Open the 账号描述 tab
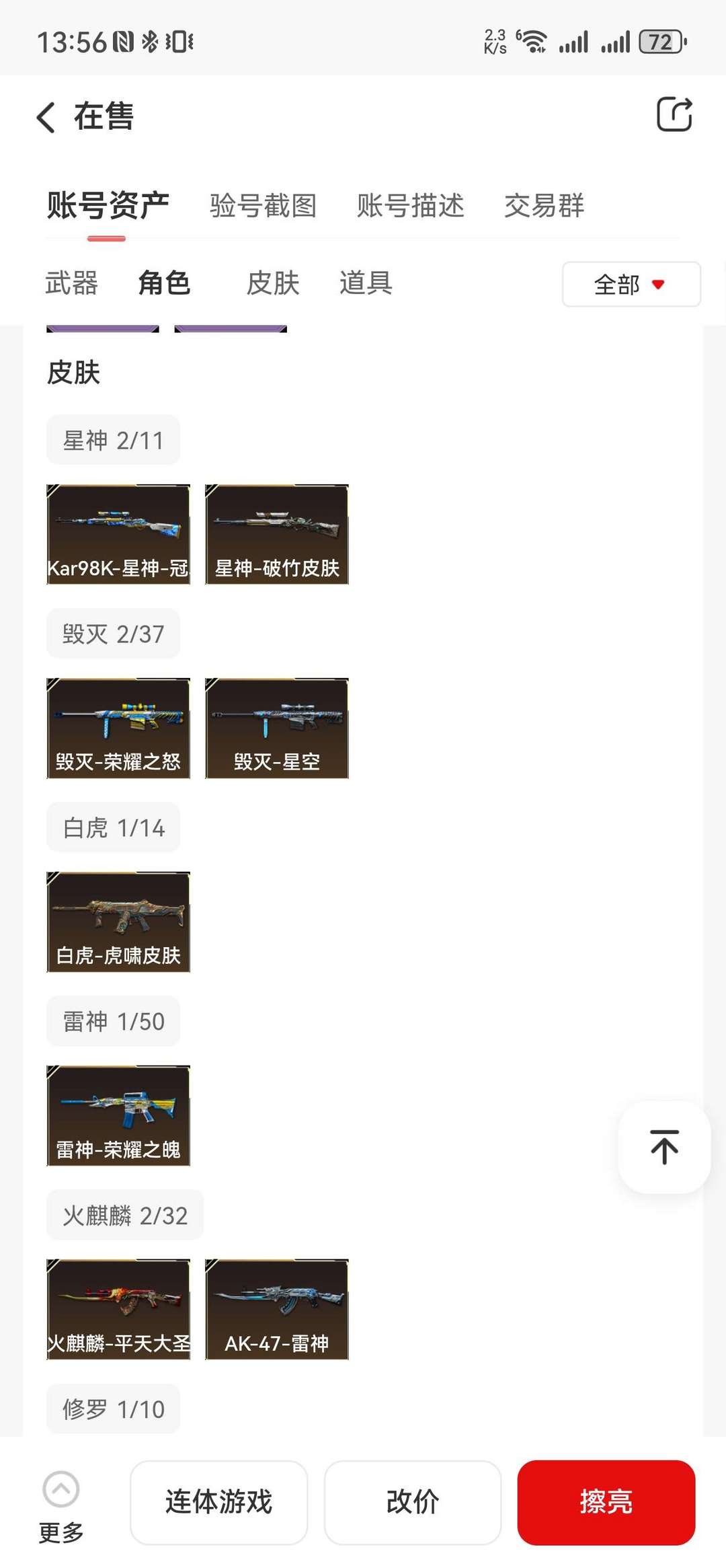 click(410, 206)
